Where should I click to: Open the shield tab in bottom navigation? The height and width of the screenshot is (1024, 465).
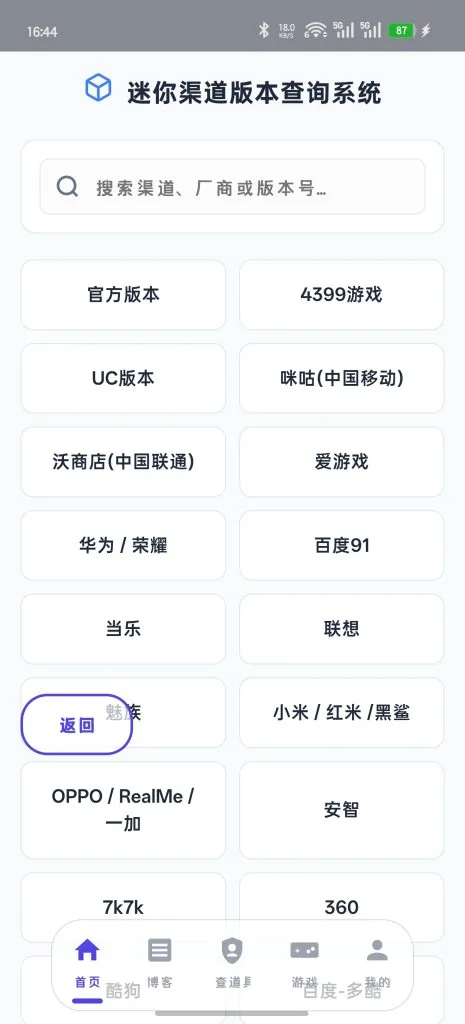[x=232, y=964]
